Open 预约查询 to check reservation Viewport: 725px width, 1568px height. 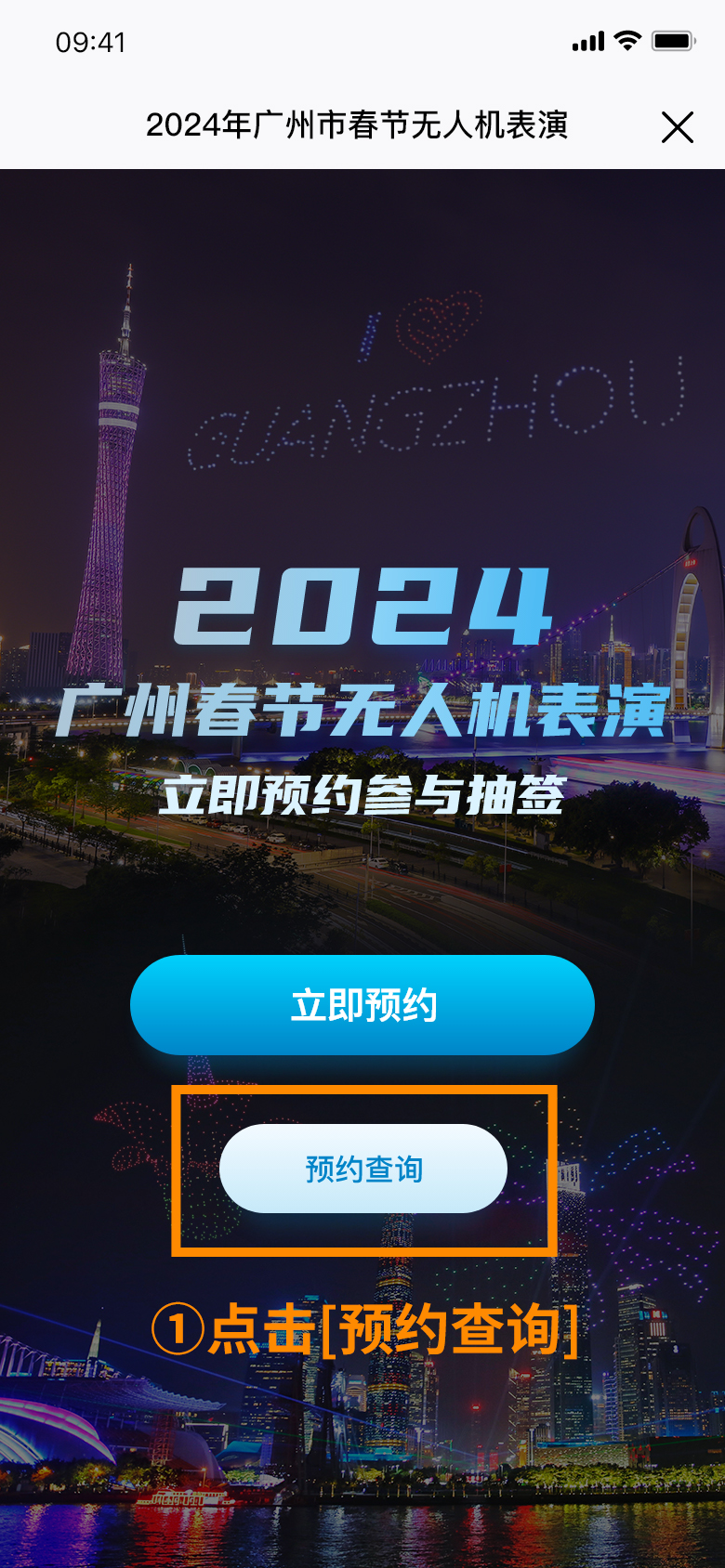point(363,1169)
